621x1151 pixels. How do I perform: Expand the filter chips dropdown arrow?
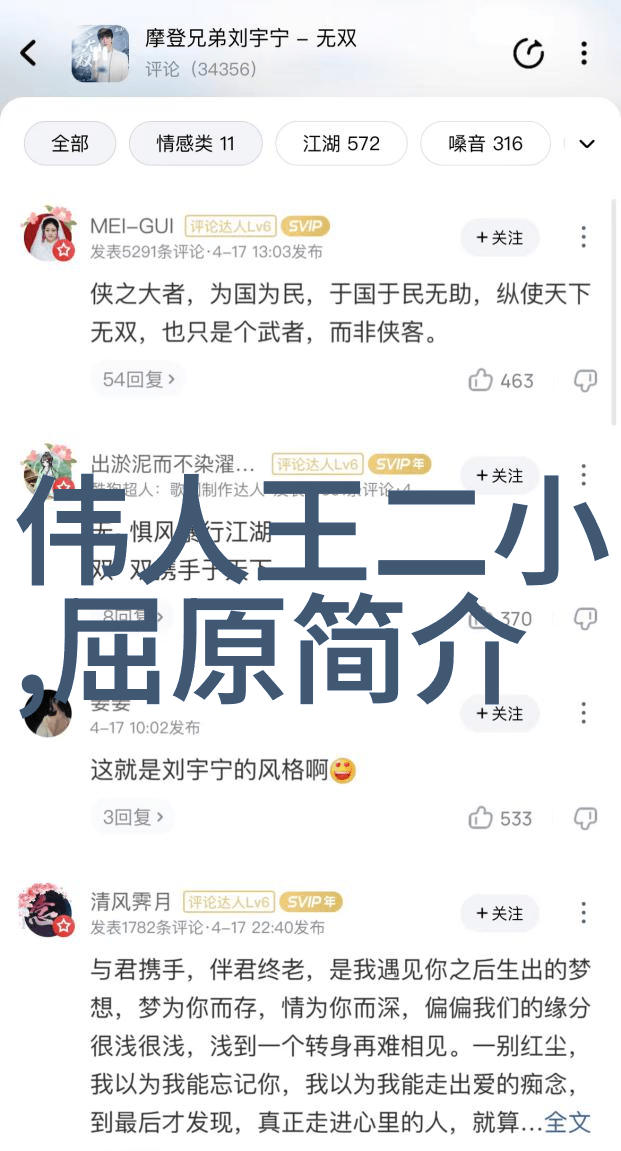587,144
